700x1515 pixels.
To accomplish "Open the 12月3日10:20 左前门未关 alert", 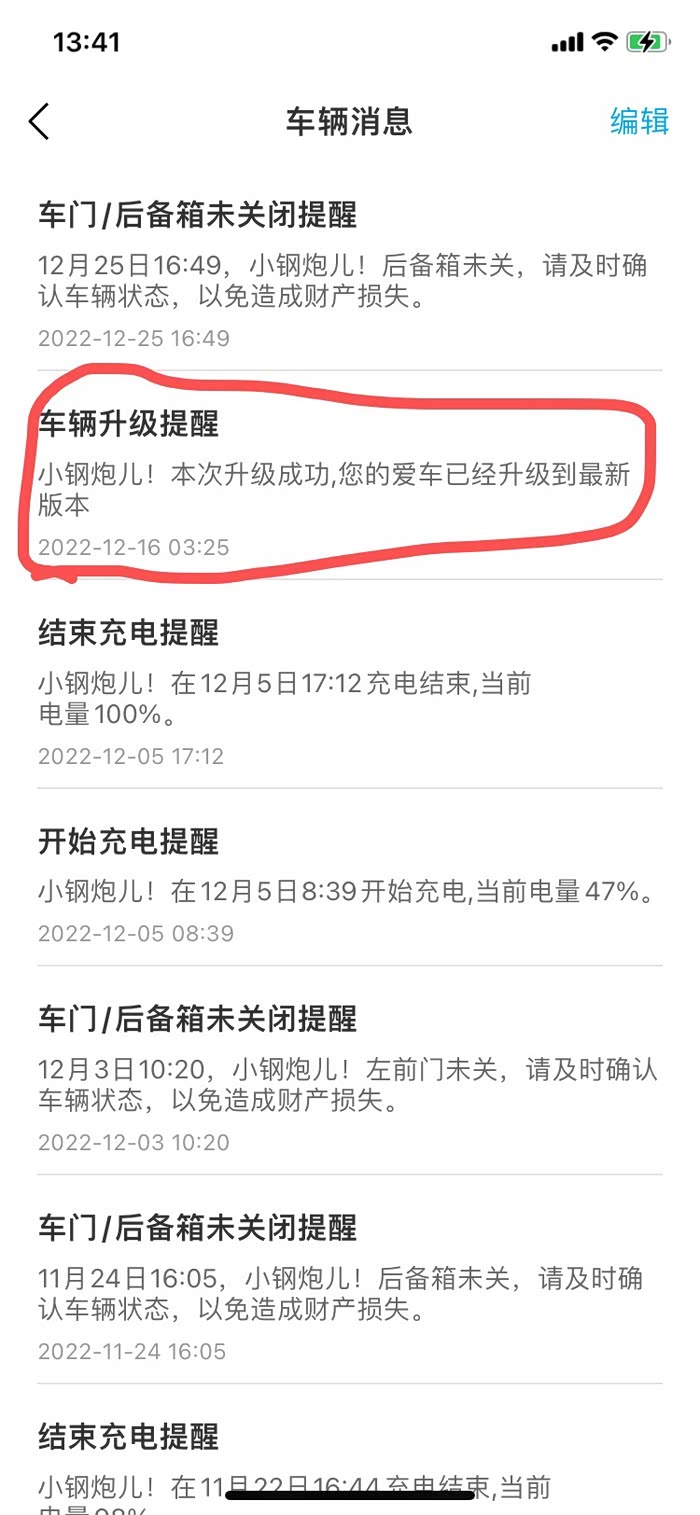I will 350,1070.
